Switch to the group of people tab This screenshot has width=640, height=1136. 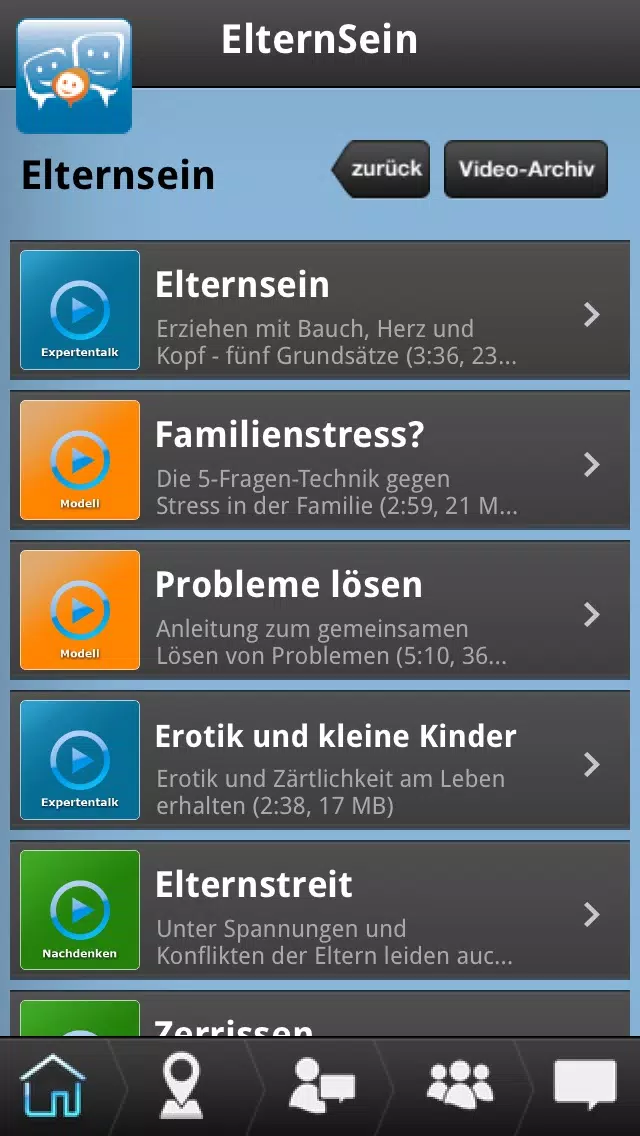[460, 1087]
